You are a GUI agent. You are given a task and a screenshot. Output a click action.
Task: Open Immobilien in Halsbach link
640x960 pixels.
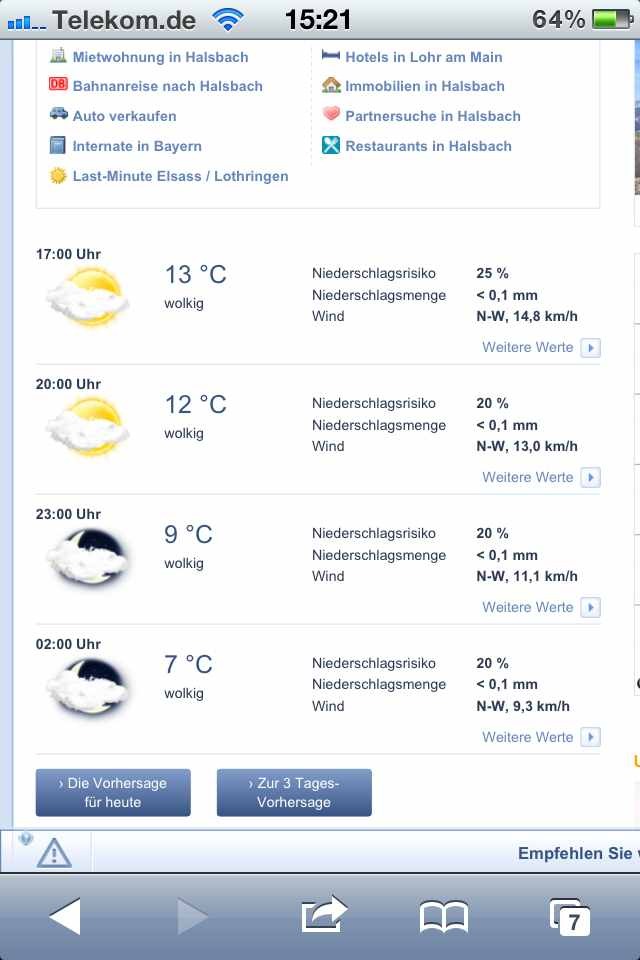[x=424, y=86]
